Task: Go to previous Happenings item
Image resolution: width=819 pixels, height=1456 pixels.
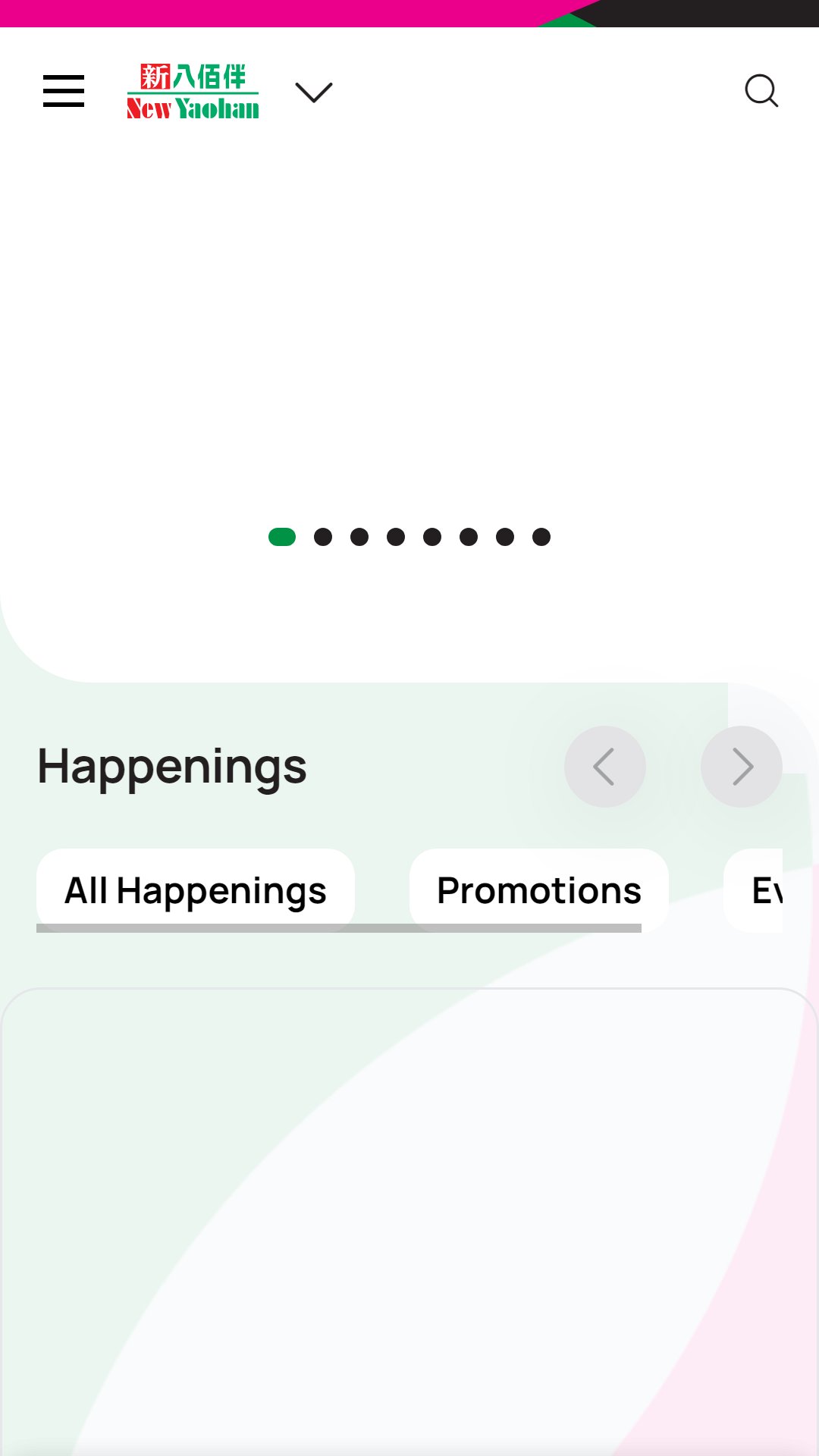Action: pyautogui.click(x=605, y=767)
